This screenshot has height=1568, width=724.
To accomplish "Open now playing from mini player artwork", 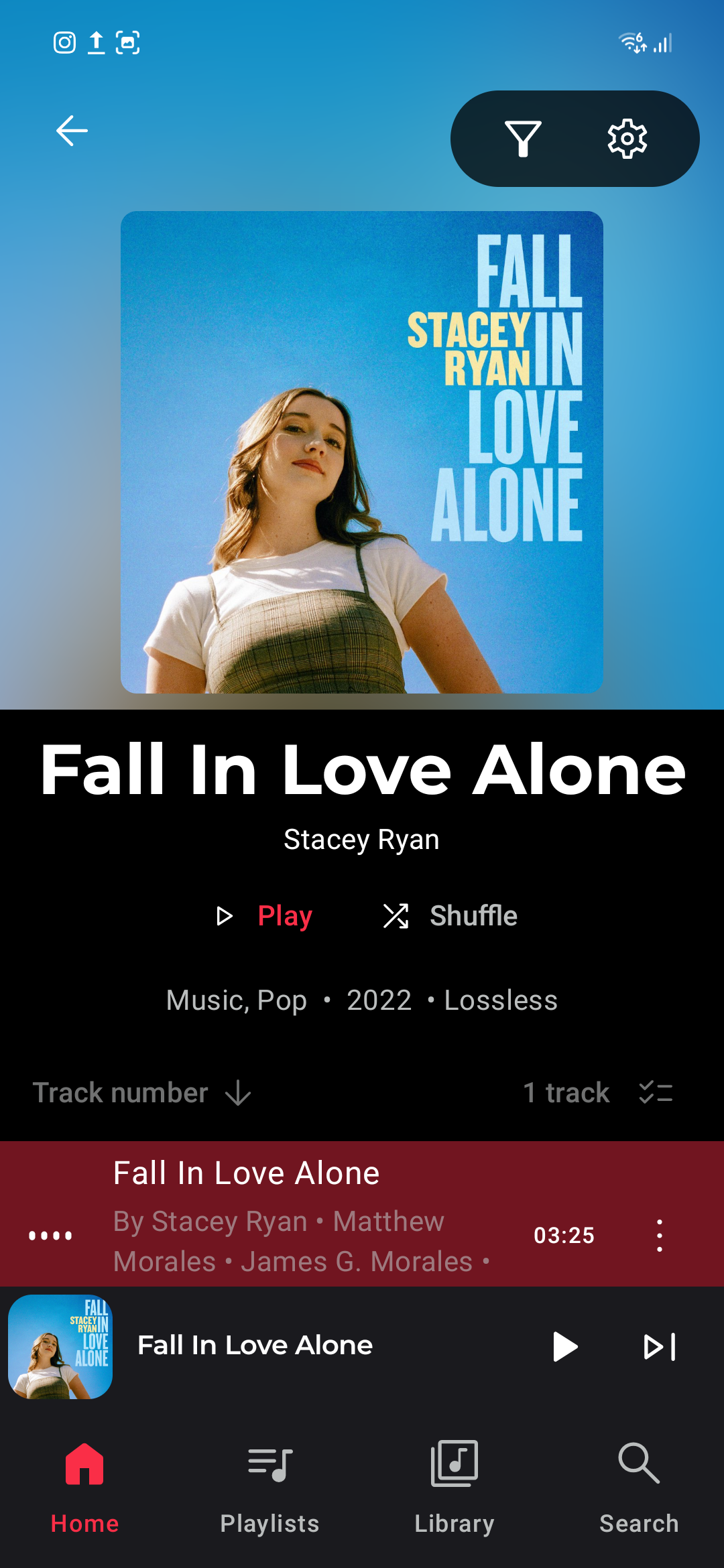I will tap(60, 1347).
